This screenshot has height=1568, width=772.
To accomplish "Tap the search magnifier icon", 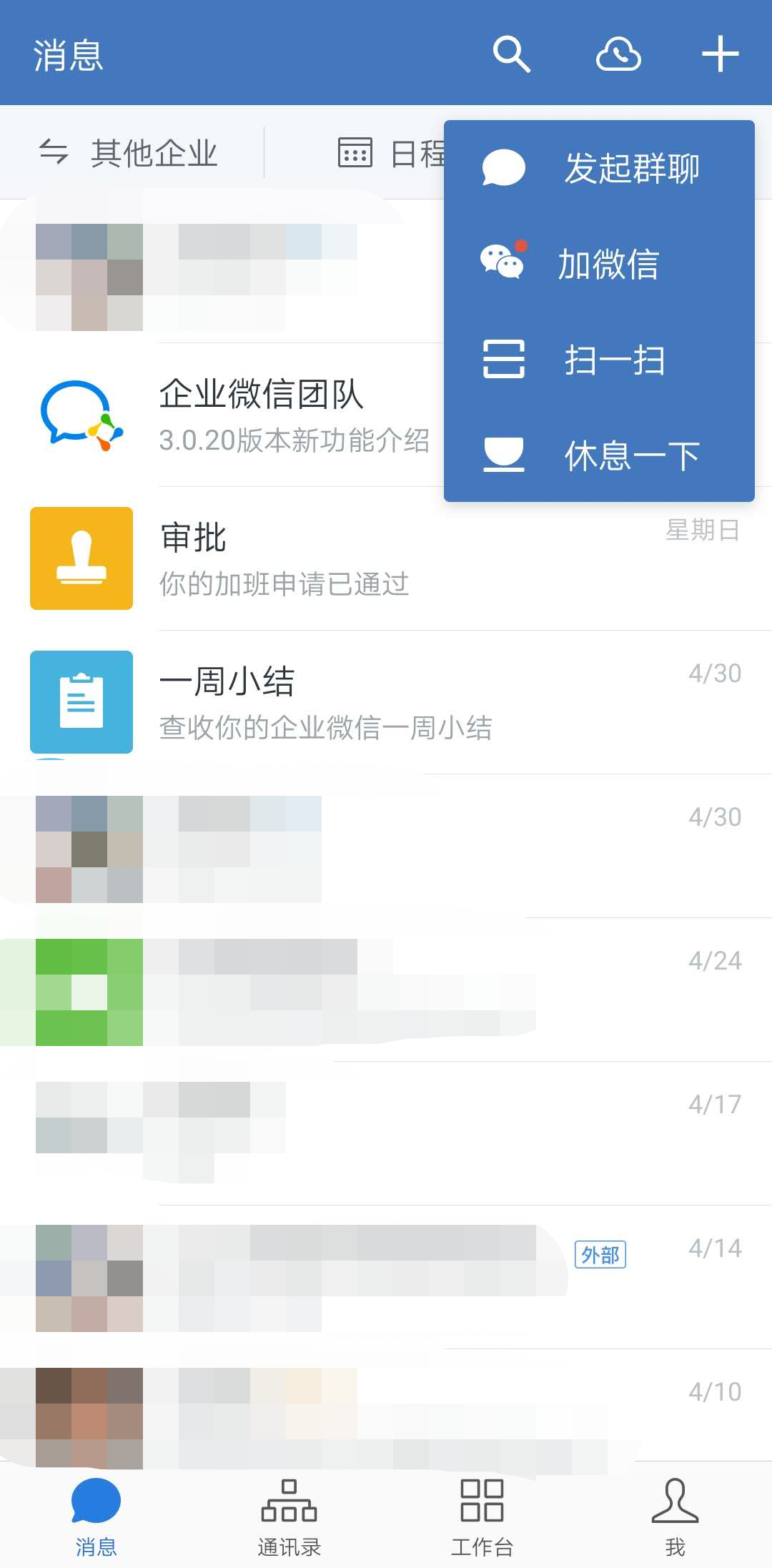I will click(x=512, y=54).
